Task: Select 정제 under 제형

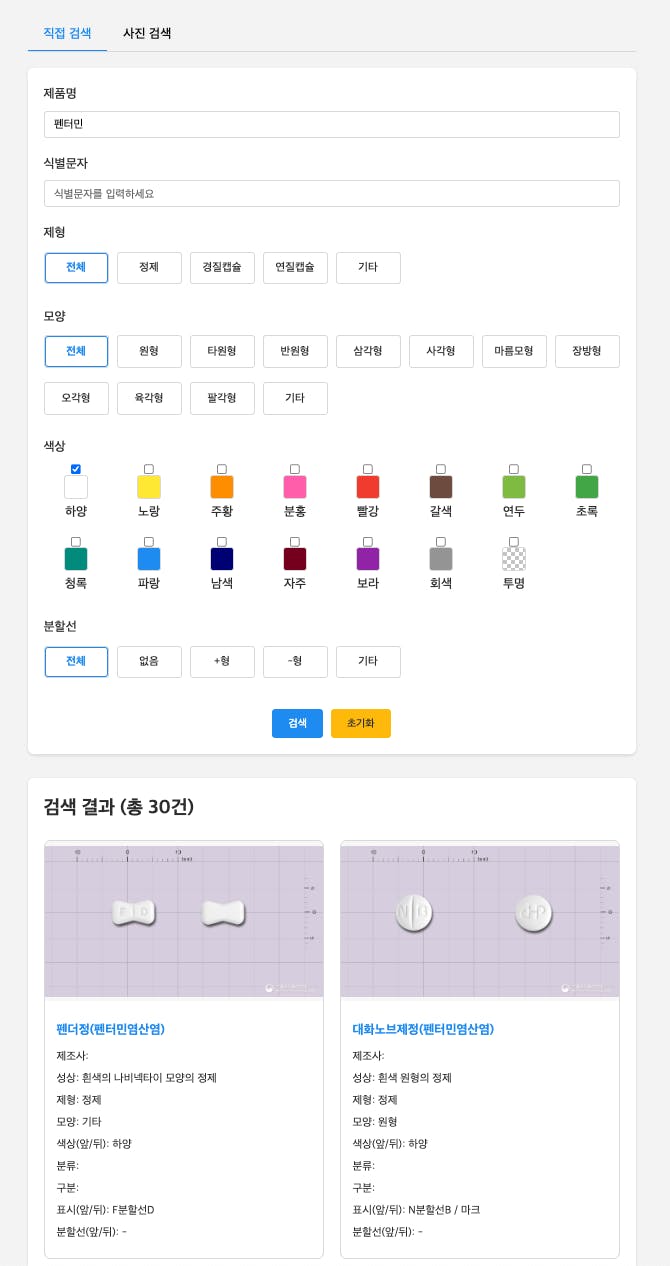Action: coord(149,268)
